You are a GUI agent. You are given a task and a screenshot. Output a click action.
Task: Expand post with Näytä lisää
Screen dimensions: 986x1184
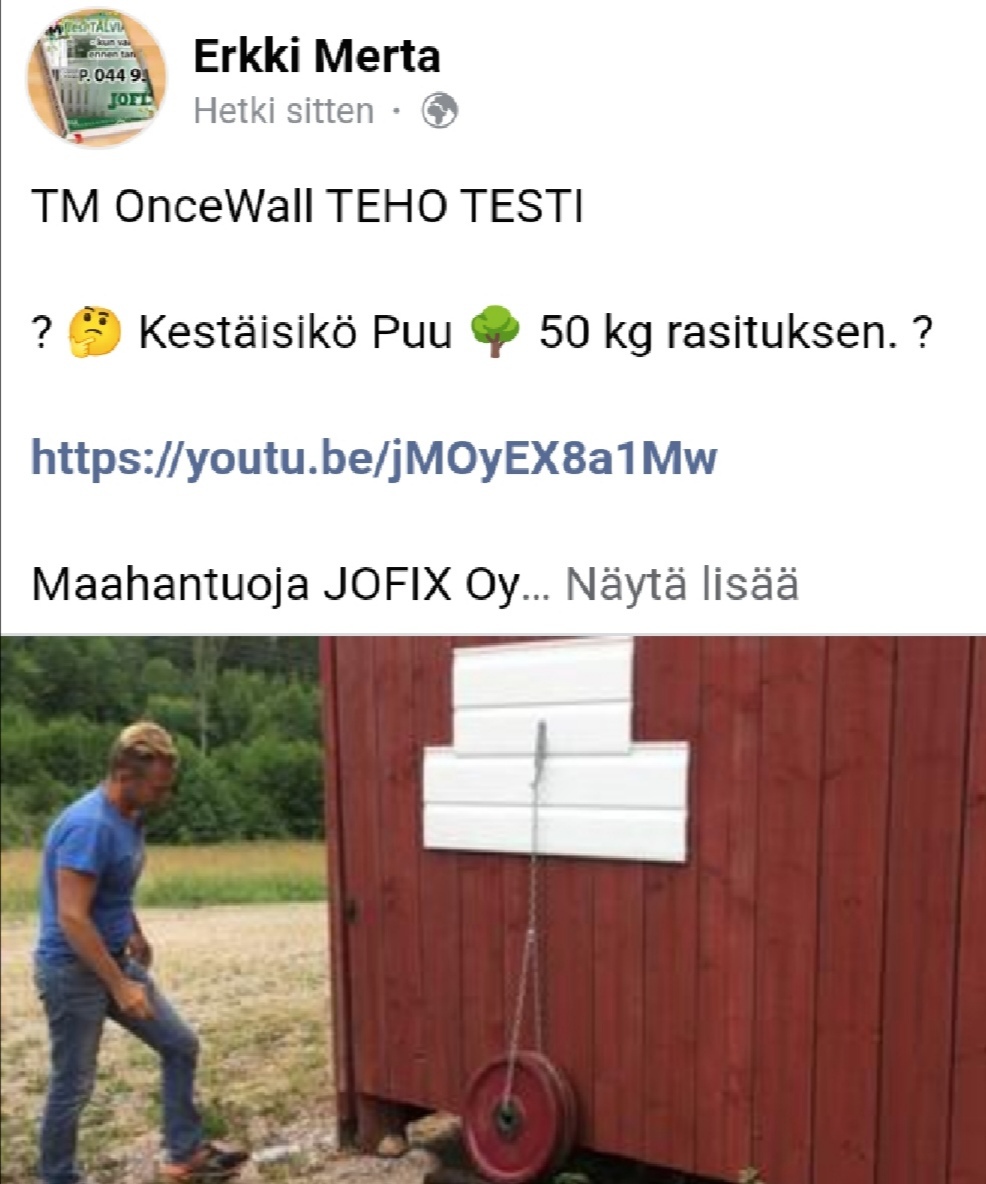(x=682, y=585)
